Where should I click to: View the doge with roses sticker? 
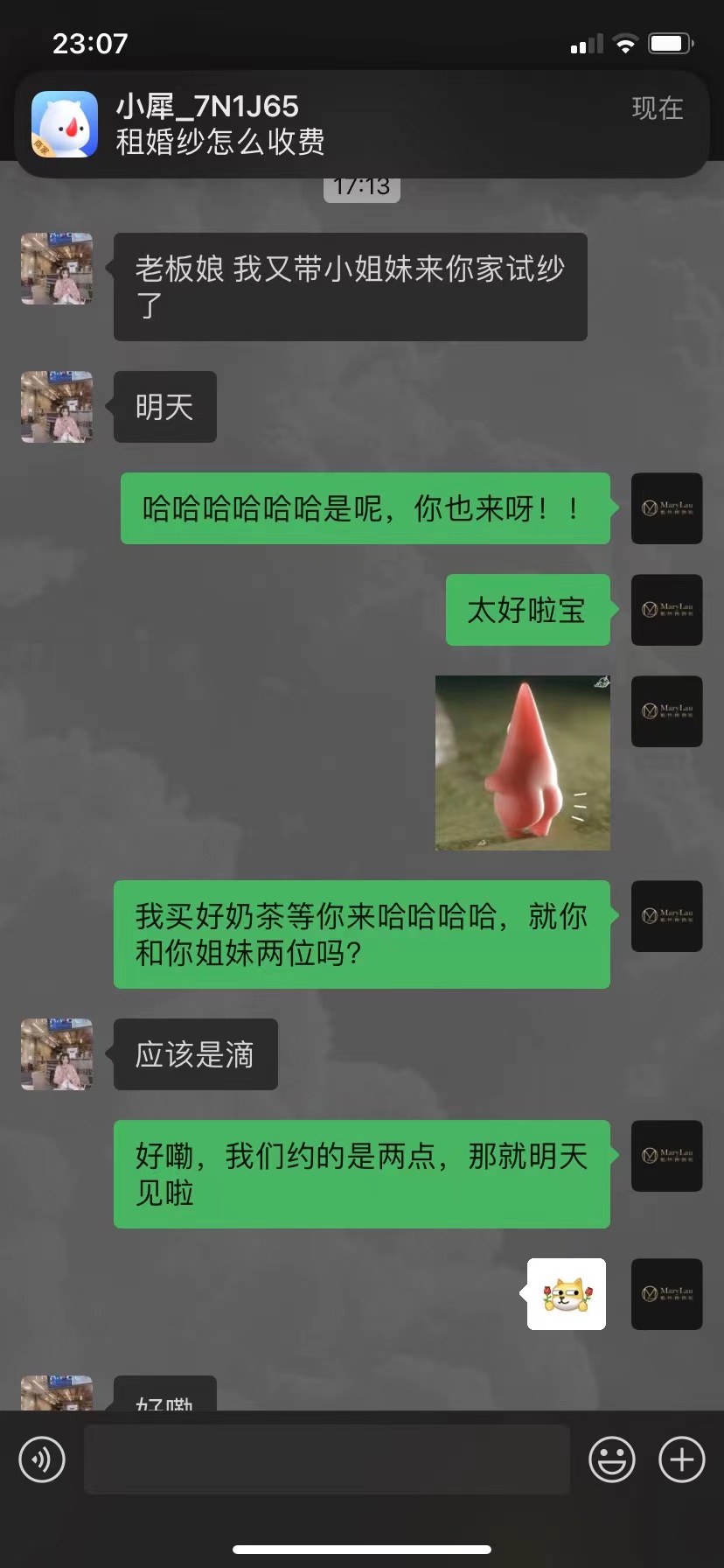click(567, 1294)
